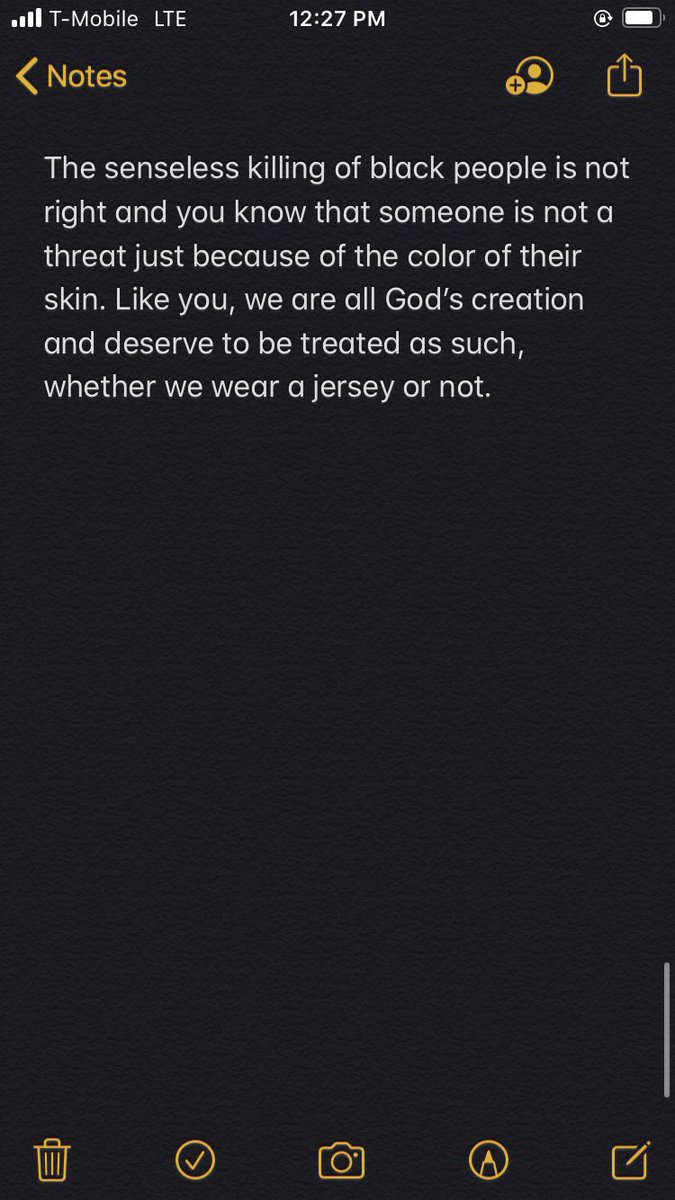Go back to the Notes list

click(72, 77)
